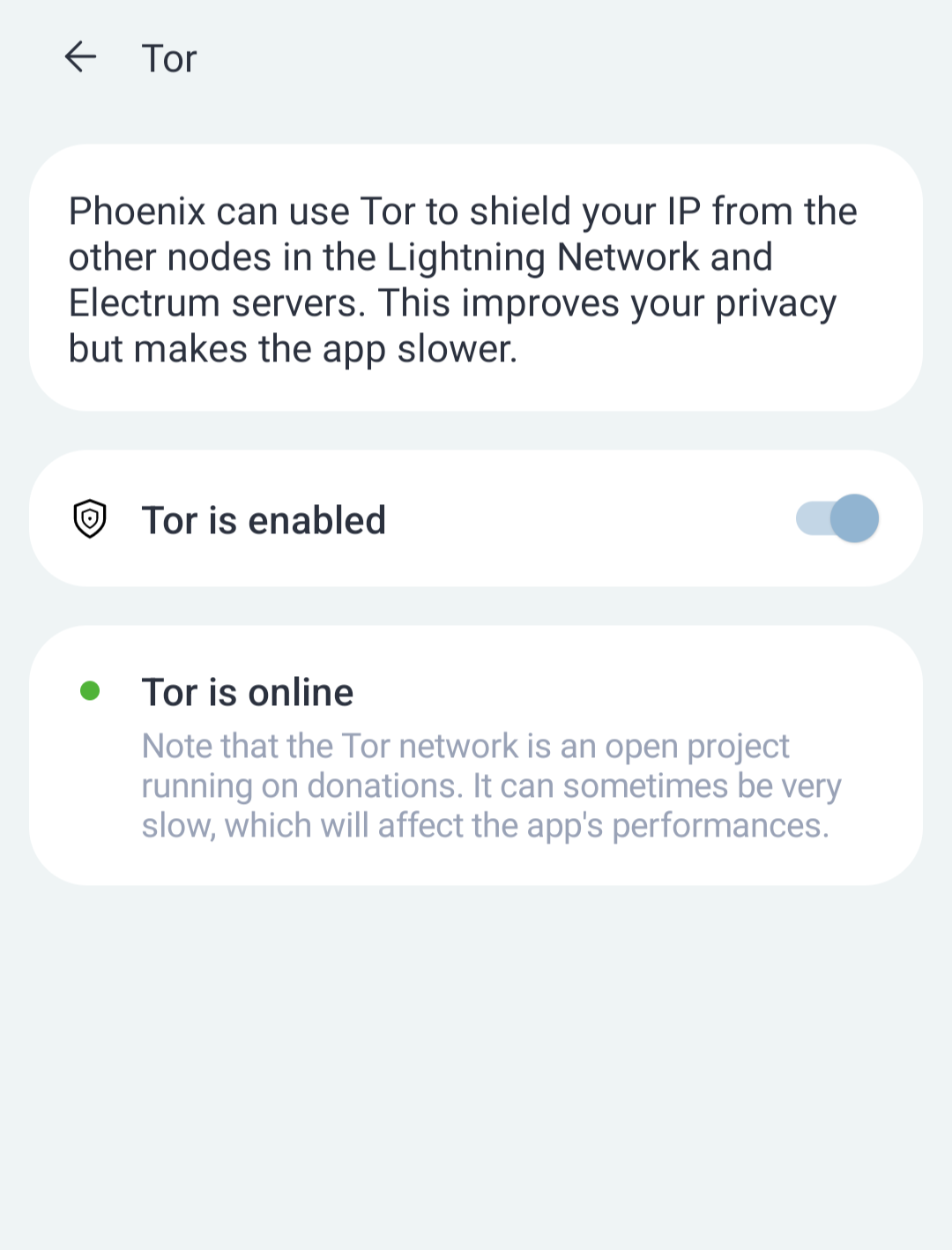Viewport: 952px width, 1250px height.
Task: Select the status icon left of 'Tor is online'
Action: click(91, 691)
